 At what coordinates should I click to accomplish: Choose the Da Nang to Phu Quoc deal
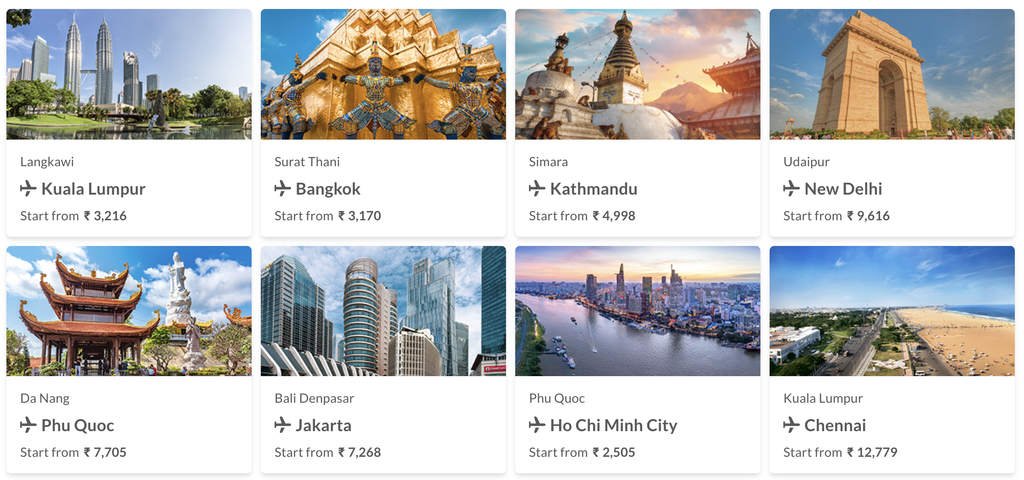tap(129, 360)
